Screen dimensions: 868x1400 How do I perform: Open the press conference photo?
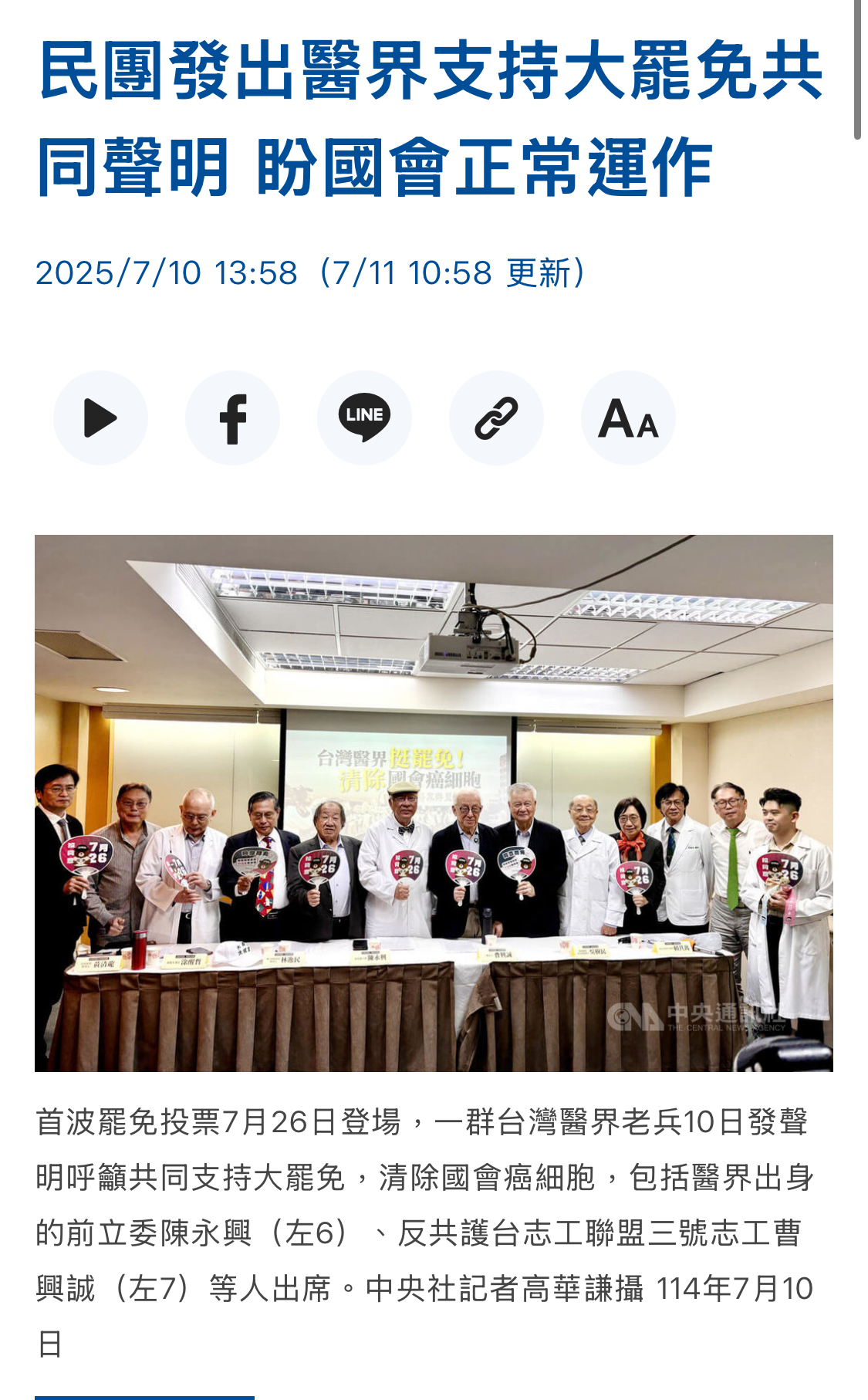[434, 803]
